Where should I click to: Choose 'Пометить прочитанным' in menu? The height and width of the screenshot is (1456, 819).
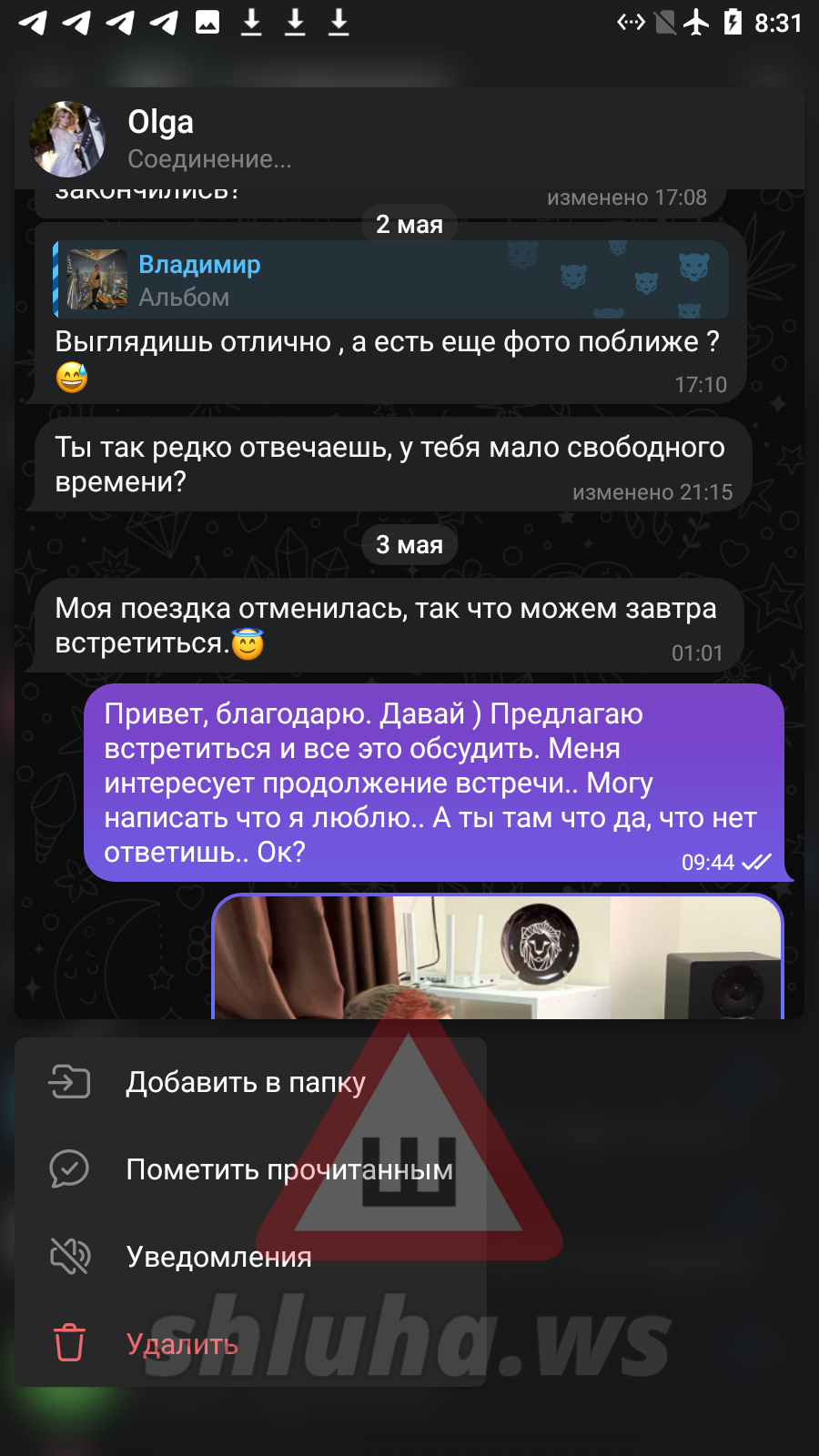click(x=288, y=1169)
